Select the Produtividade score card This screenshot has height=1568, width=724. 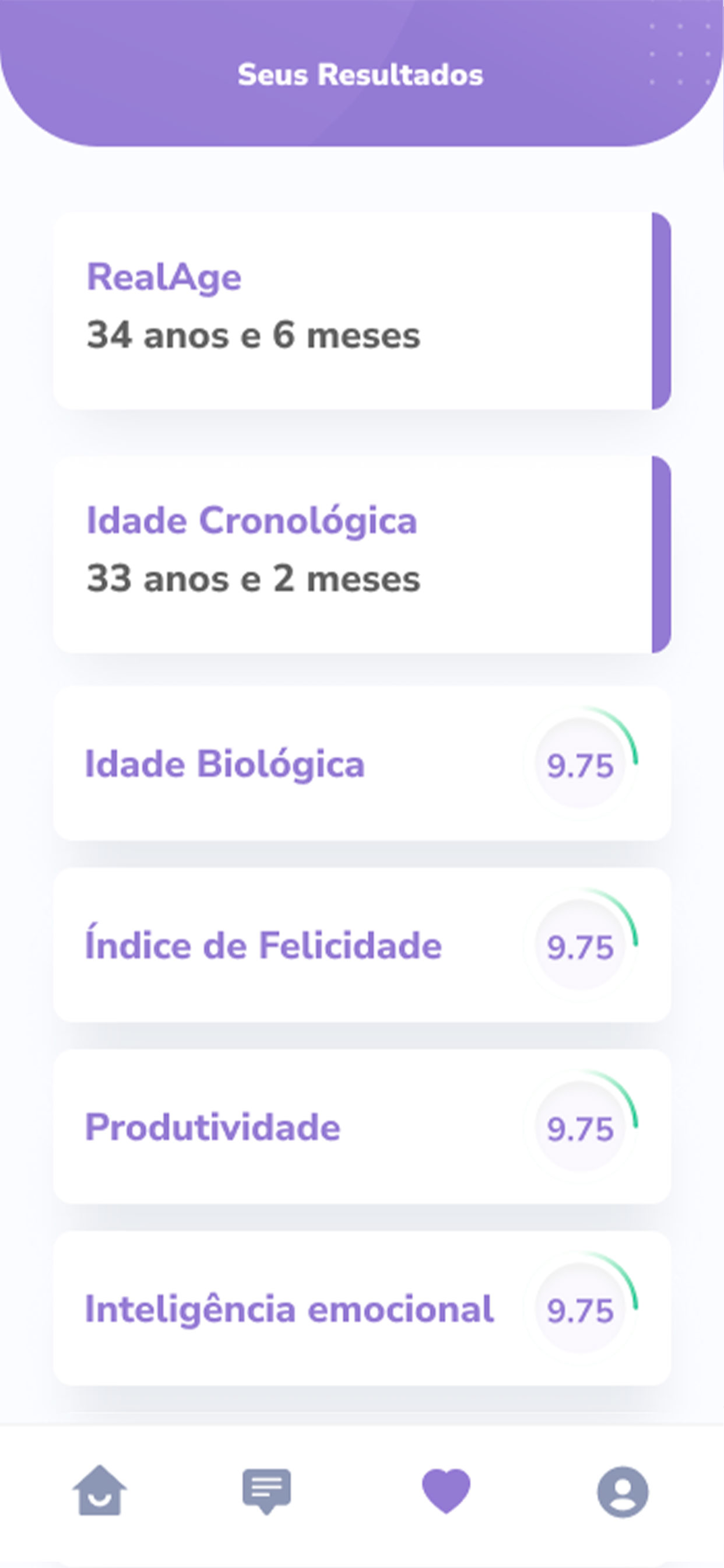pos(362,1126)
